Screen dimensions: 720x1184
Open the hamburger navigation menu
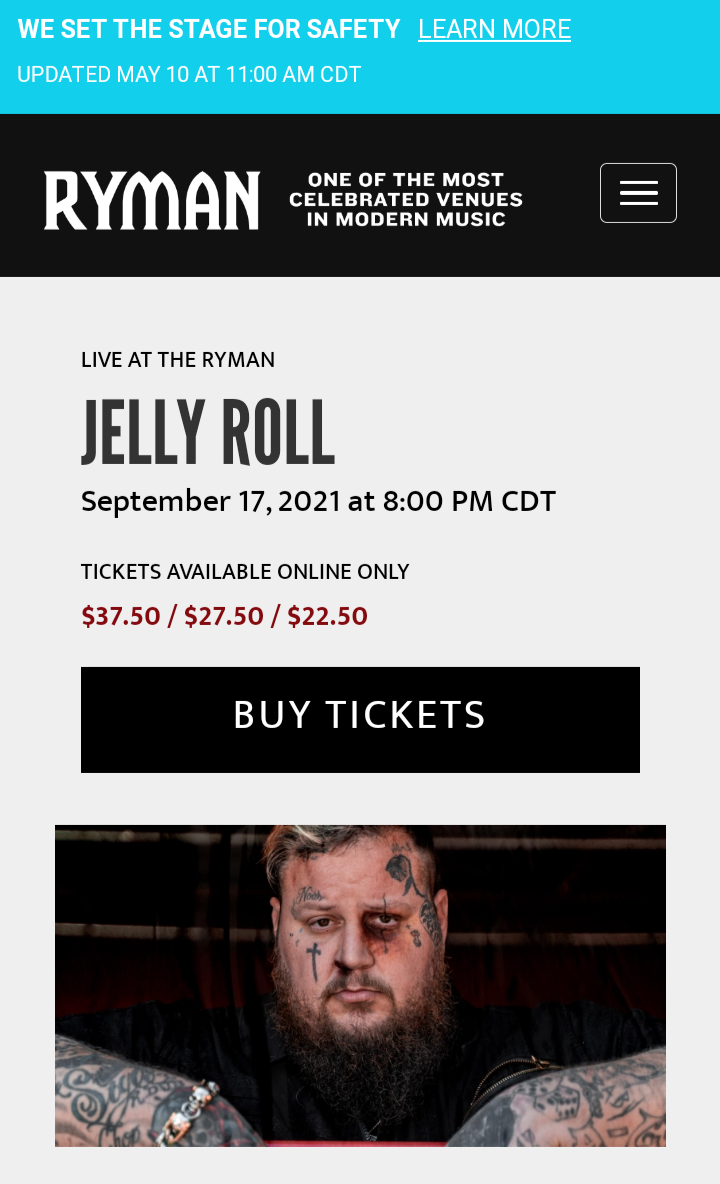[x=638, y=193]
